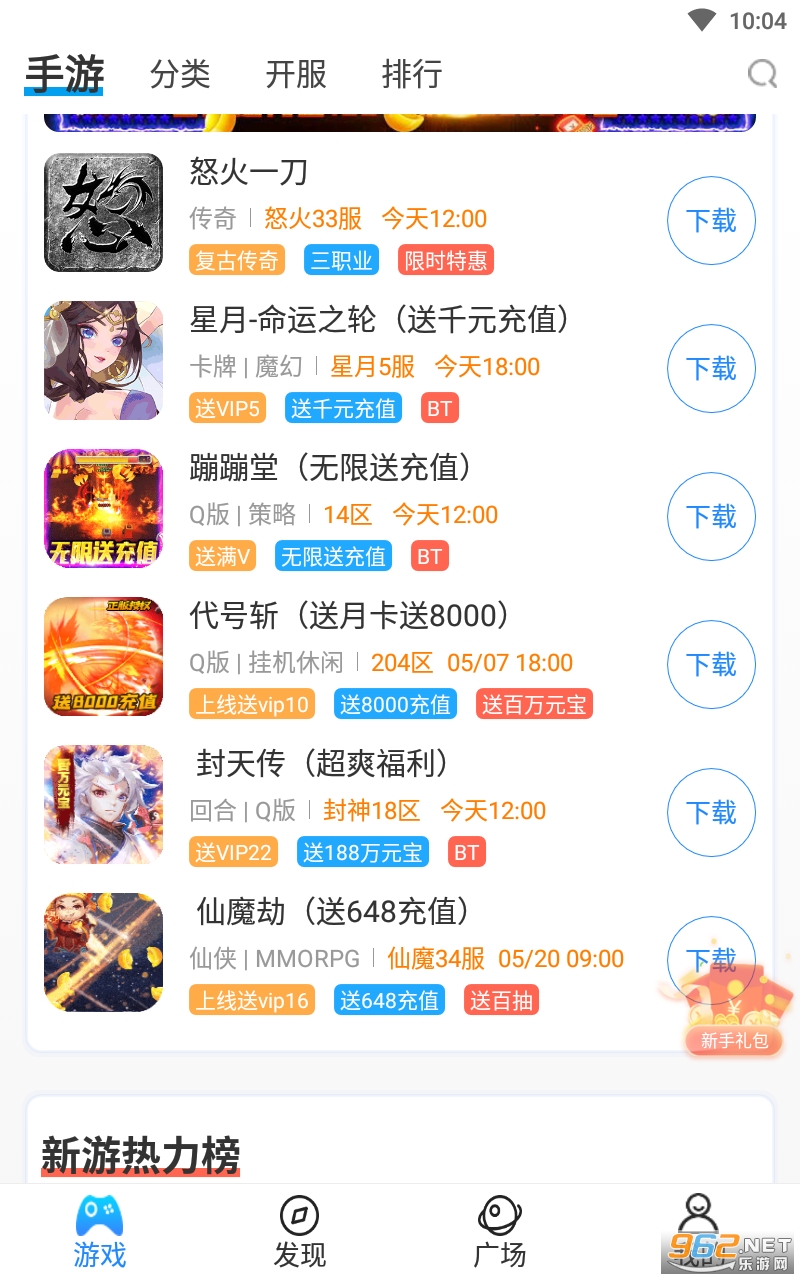The height and width of the screenshot is (1280, 800).
Task: Tap 下载 next to 封天传
Action: pyautogui.click(x=711, y=813)
